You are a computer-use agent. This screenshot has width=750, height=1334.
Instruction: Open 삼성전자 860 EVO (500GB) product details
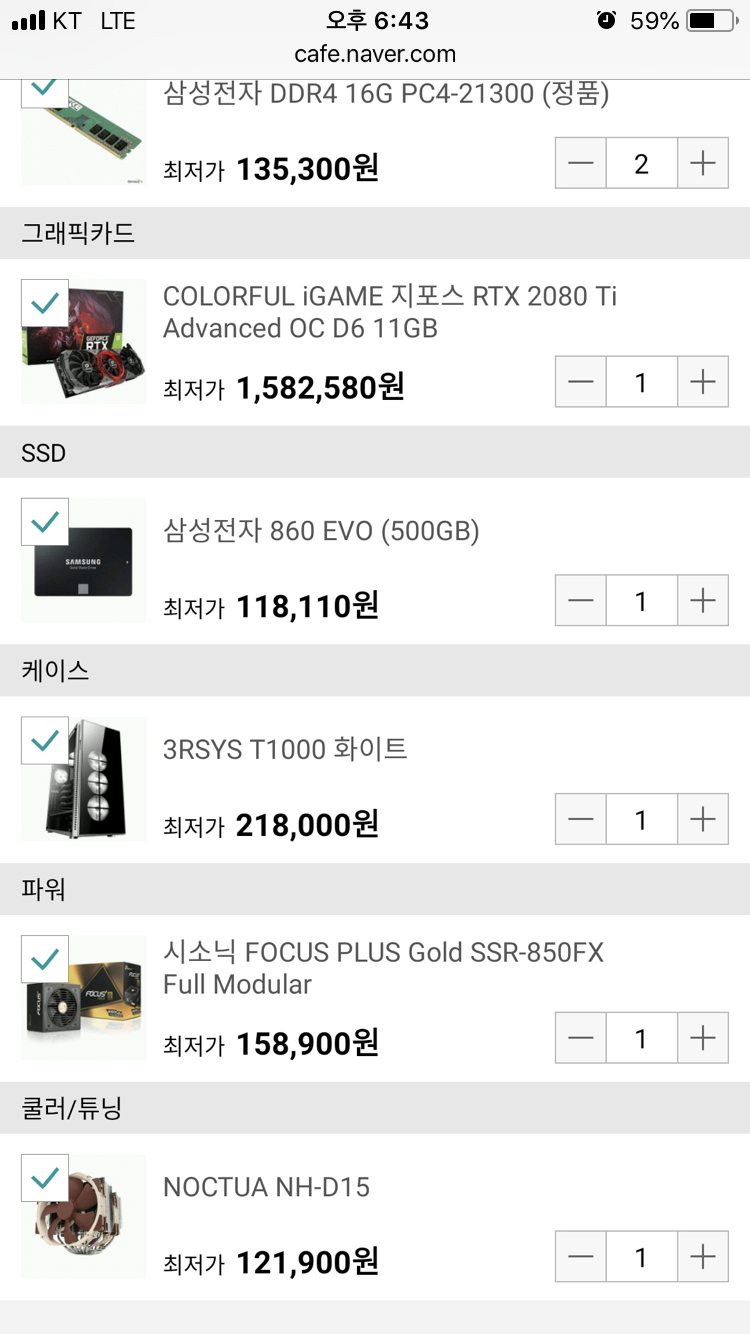pos(321,531)
